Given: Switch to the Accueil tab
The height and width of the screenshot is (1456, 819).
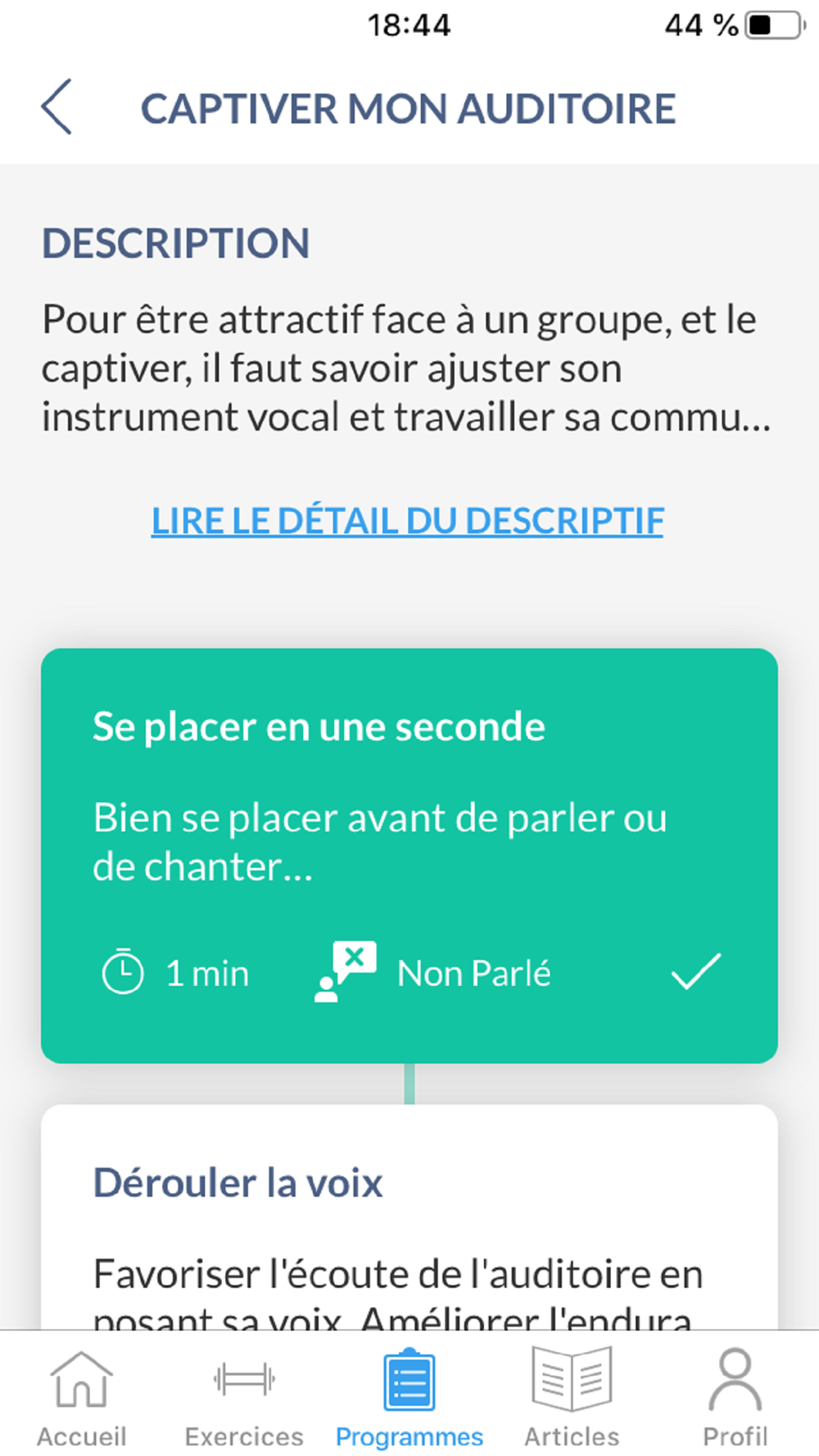Looking at the screenshot, I should coord(81,1399).
